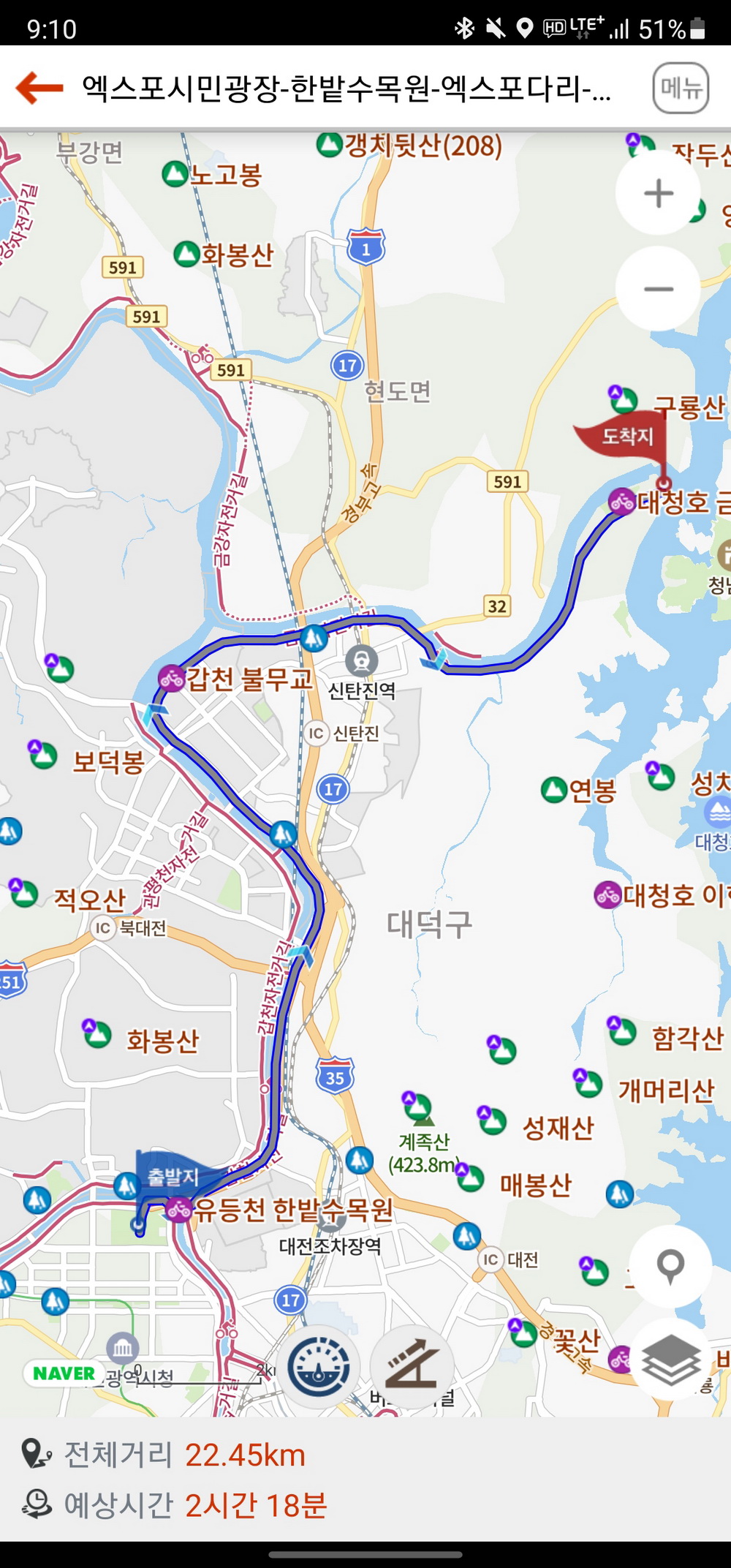Zoom in with the plus button
Screen dimensions: 731x1568
click(x=658, y=193)
